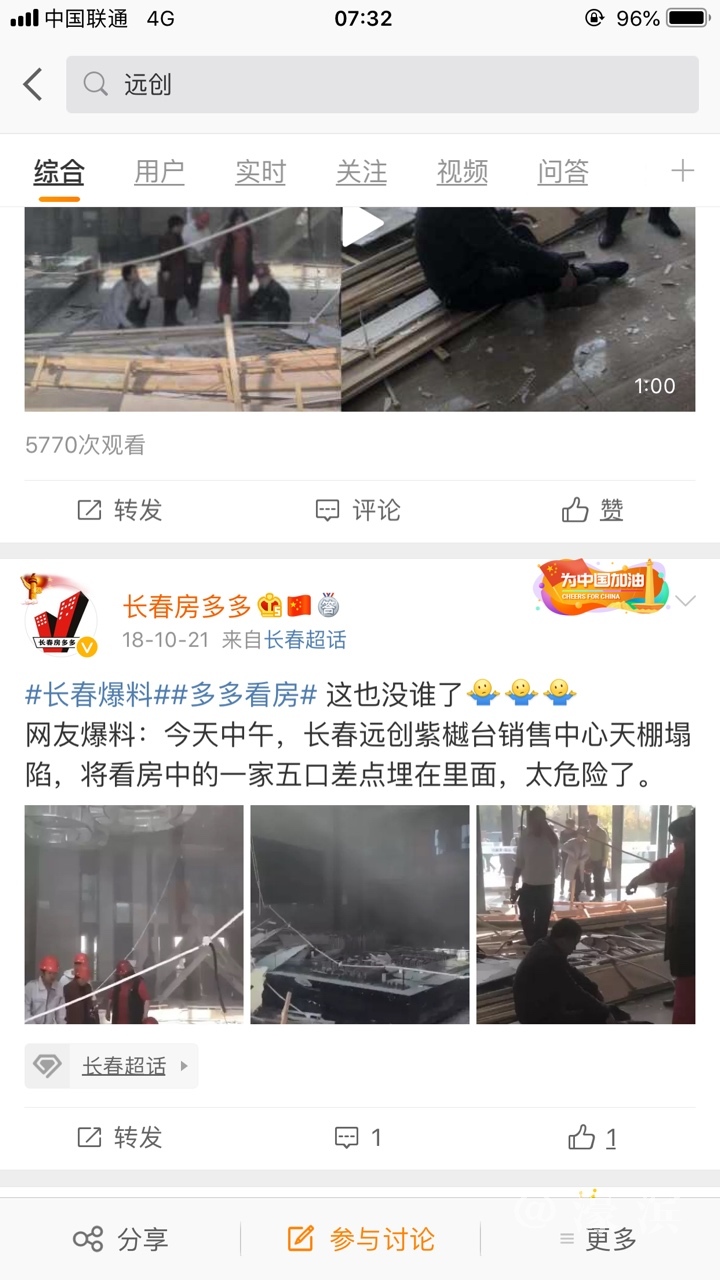Image resolution: width=720 pixels, height=1280 pixels.
Task: Switch to the 问答 tab
Action: click(563, 172)
